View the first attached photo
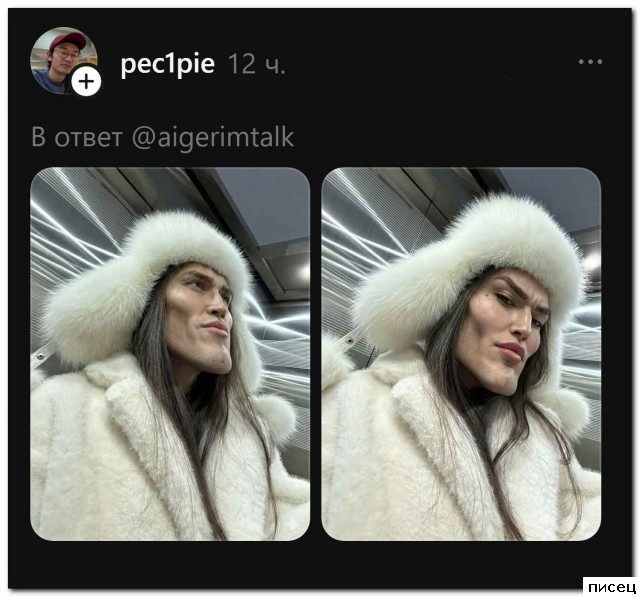The width and height of the screenshot is (640, 597). pyautogui.click(x=170, y=354)
